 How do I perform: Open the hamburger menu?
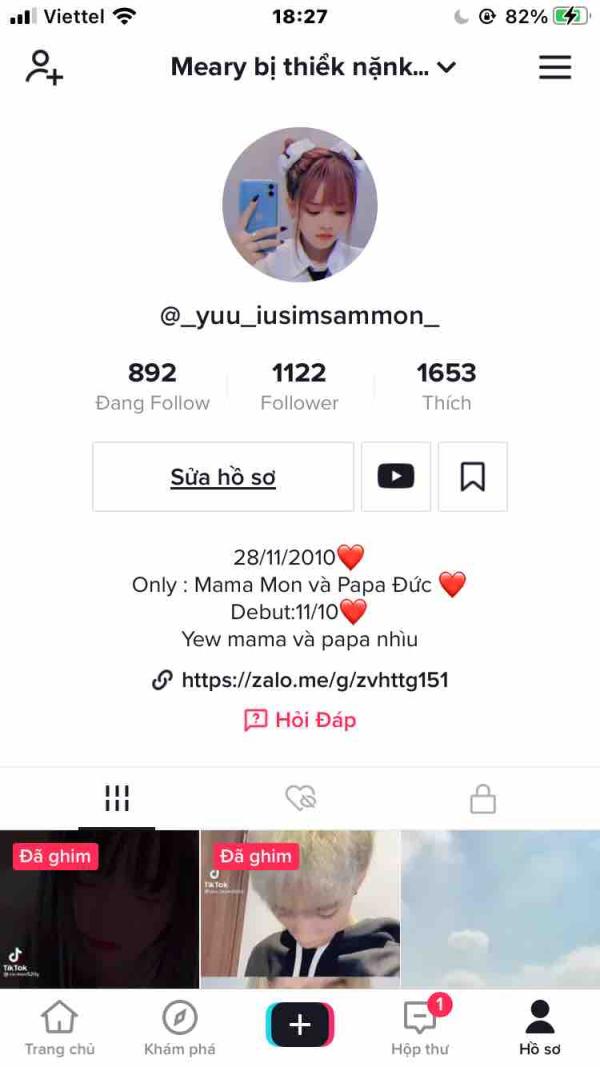pos(555,67)
